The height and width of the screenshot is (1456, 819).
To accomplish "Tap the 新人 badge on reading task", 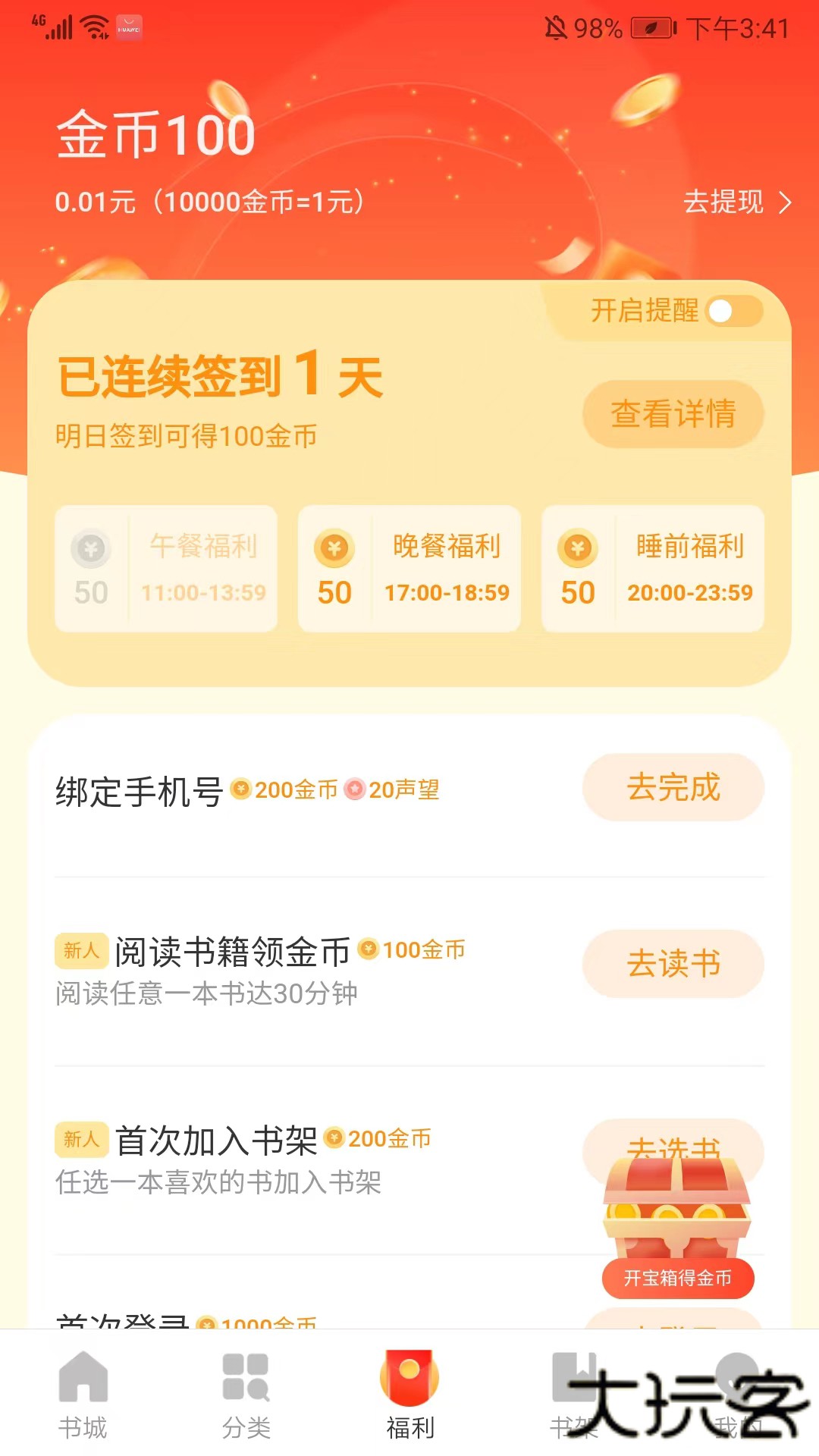I will [80, 950].
